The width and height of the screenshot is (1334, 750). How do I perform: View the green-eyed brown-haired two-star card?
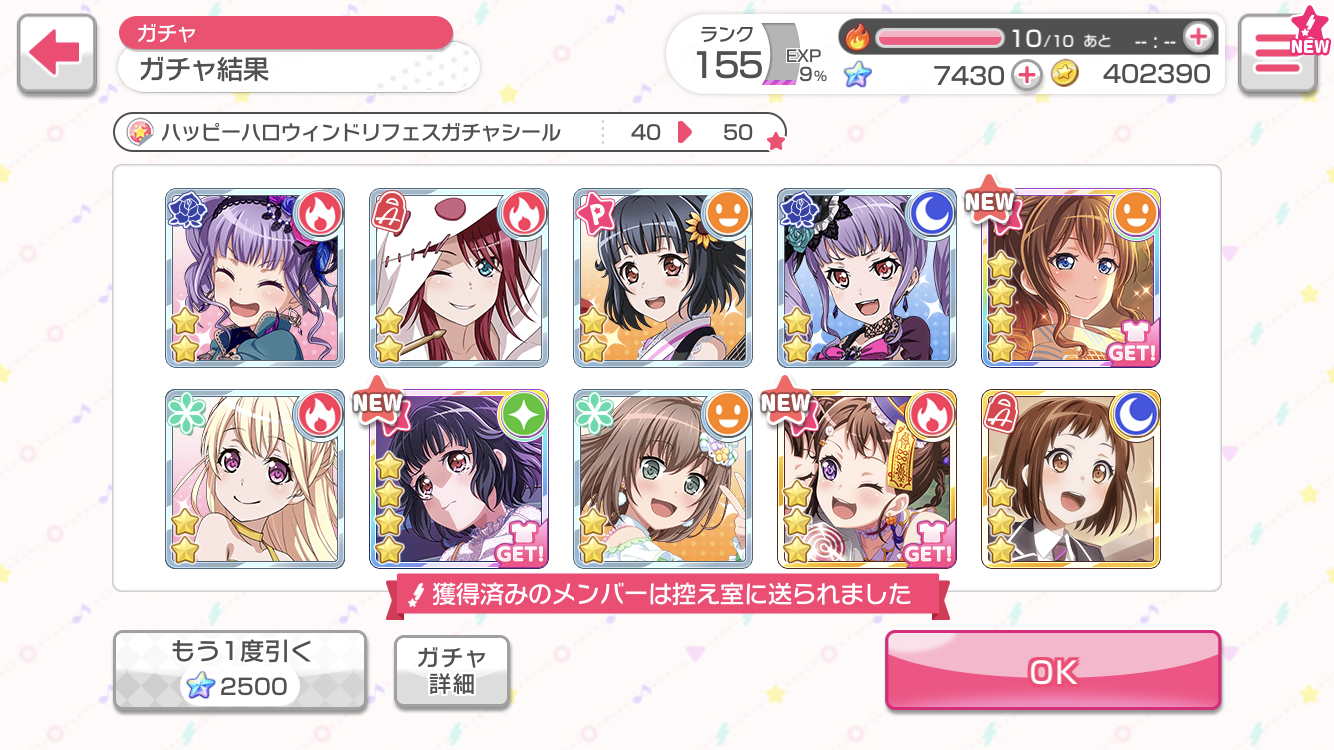662,478
